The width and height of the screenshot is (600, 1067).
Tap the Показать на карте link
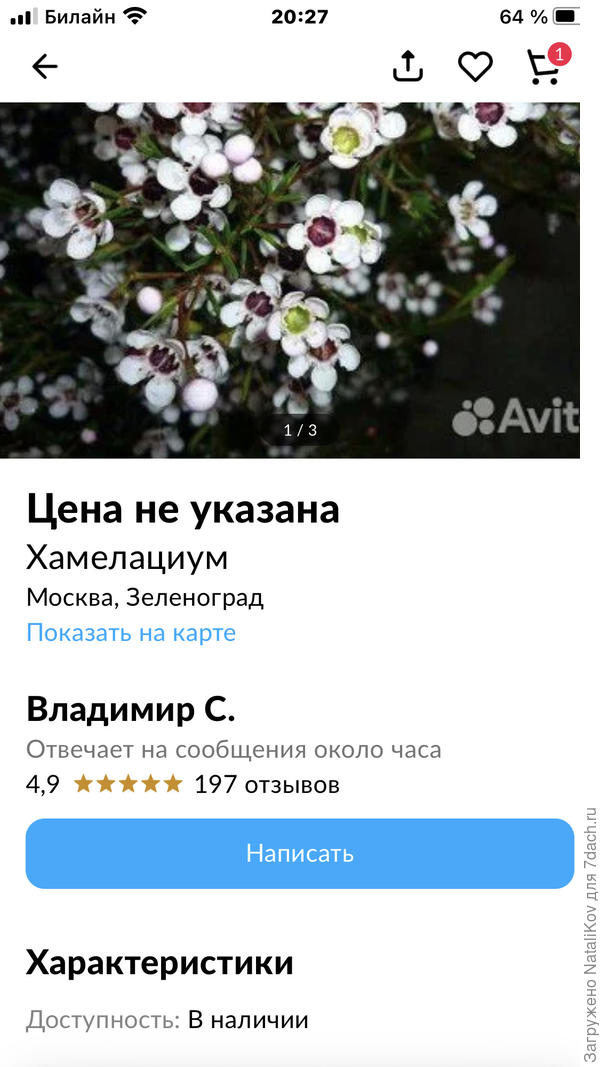[x=131, y=633]
